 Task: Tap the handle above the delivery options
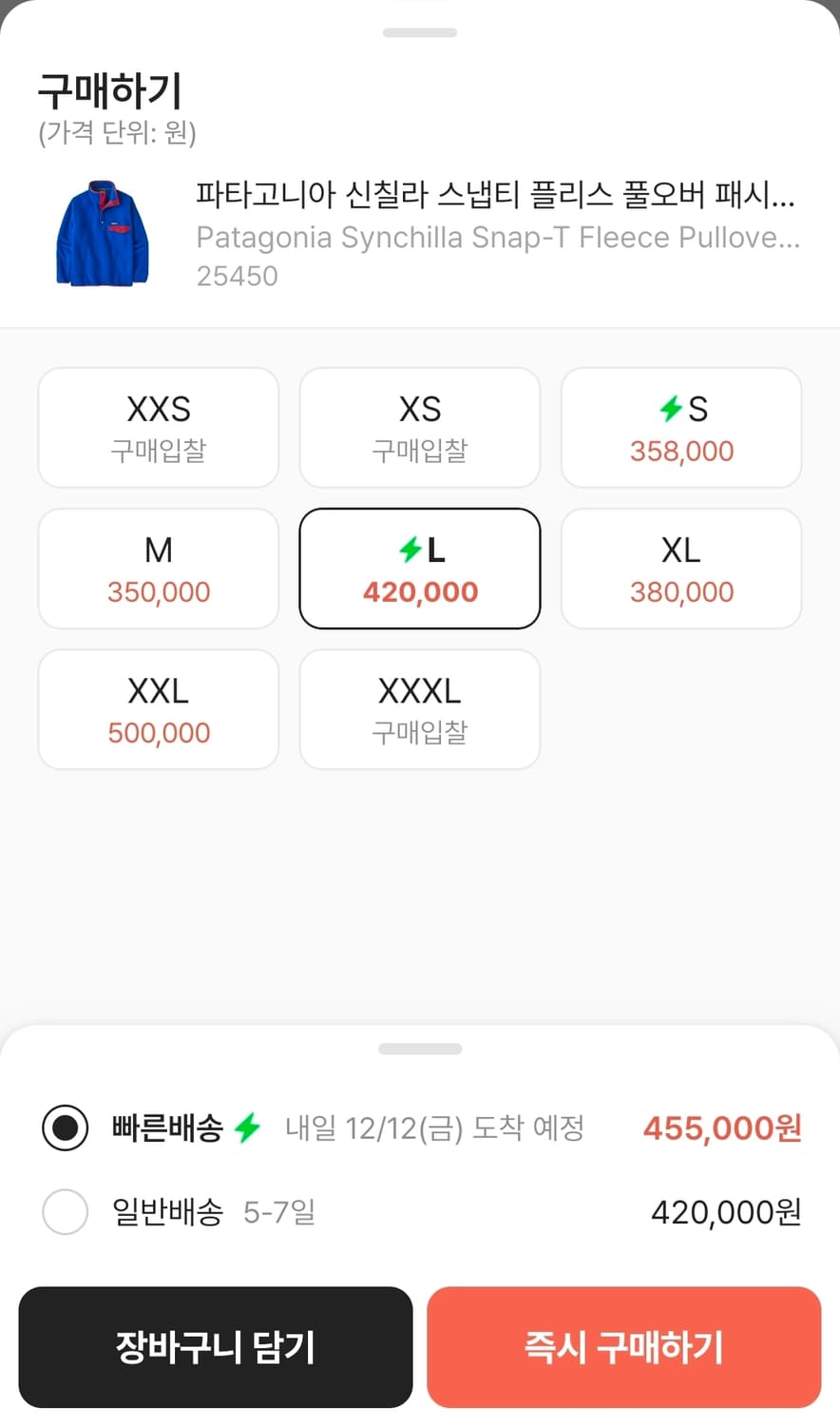[x=420, y=1049]
